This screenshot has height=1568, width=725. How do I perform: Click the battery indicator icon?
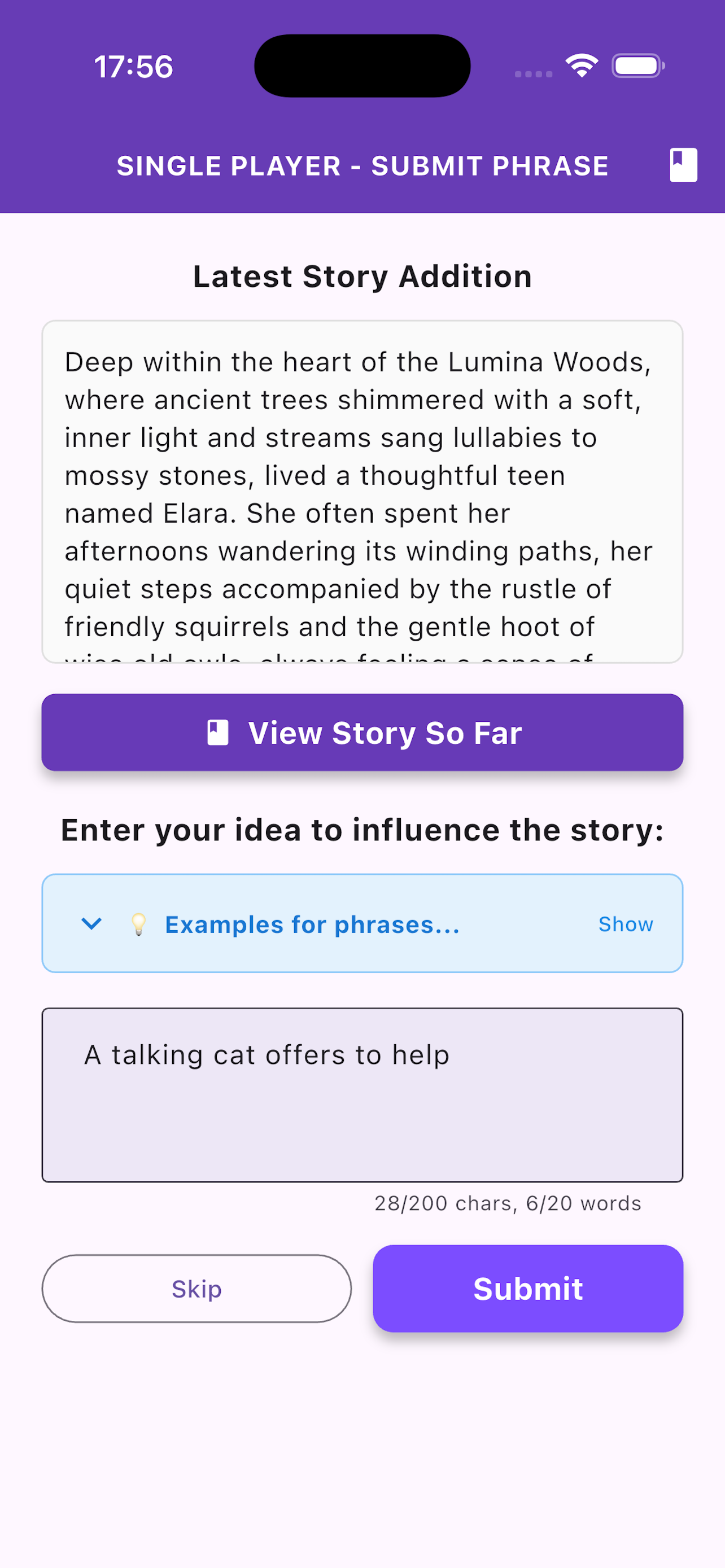(638, 65)
